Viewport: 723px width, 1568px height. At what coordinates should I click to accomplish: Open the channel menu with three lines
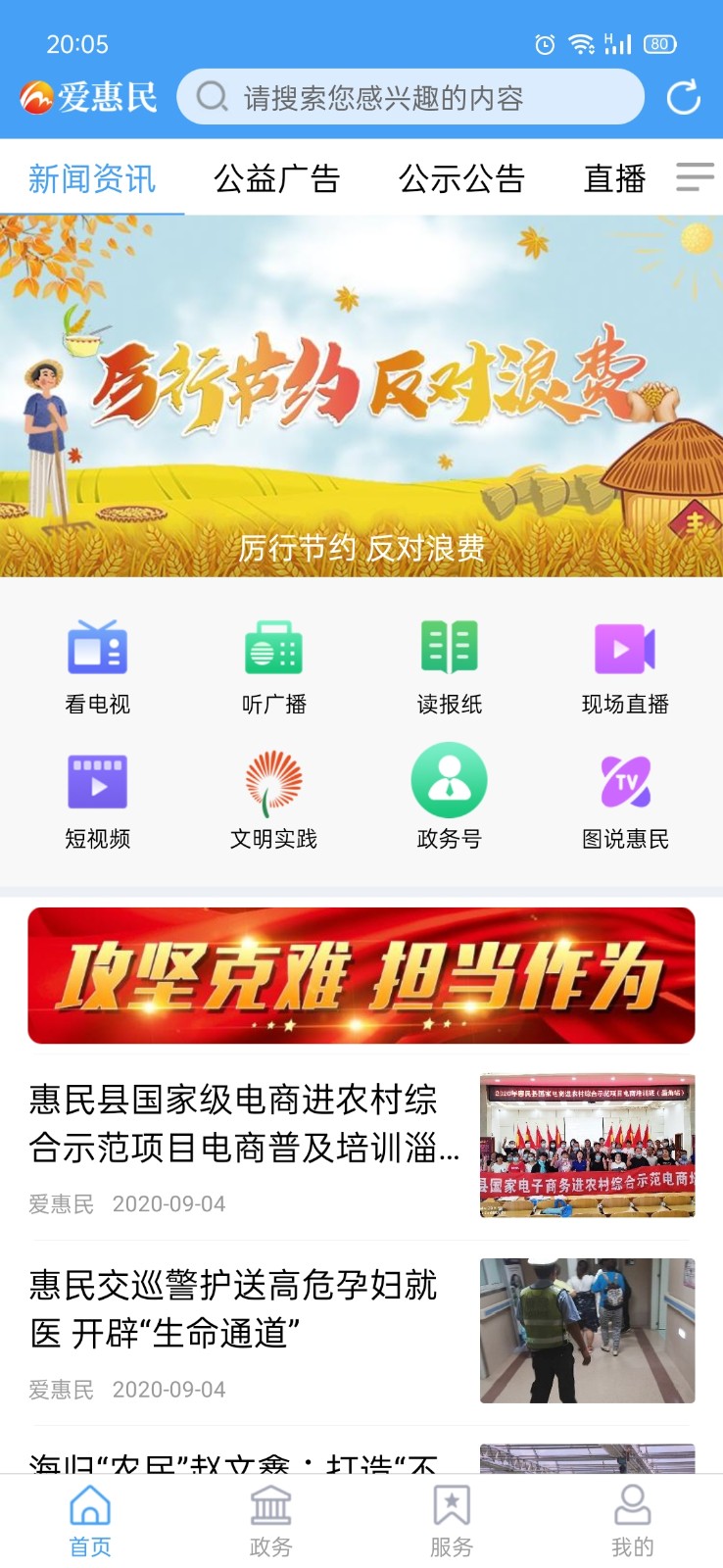[x=695, y=177]
